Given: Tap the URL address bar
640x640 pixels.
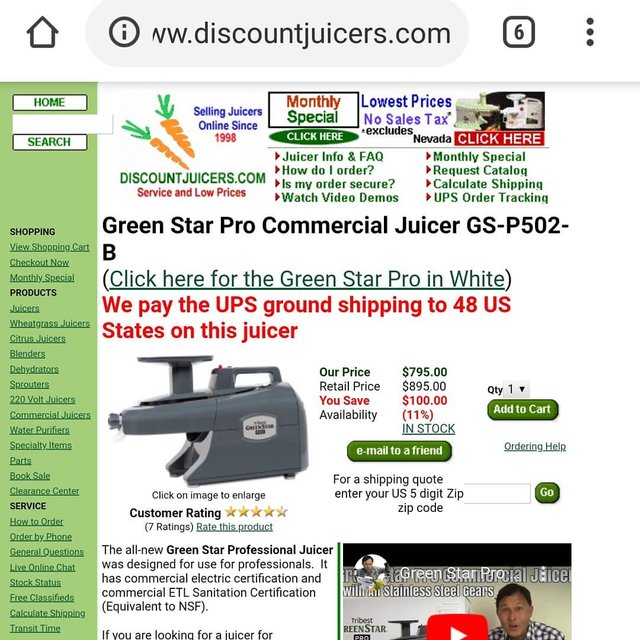Looking at the screenshot, I should click(x=300, y=33).
